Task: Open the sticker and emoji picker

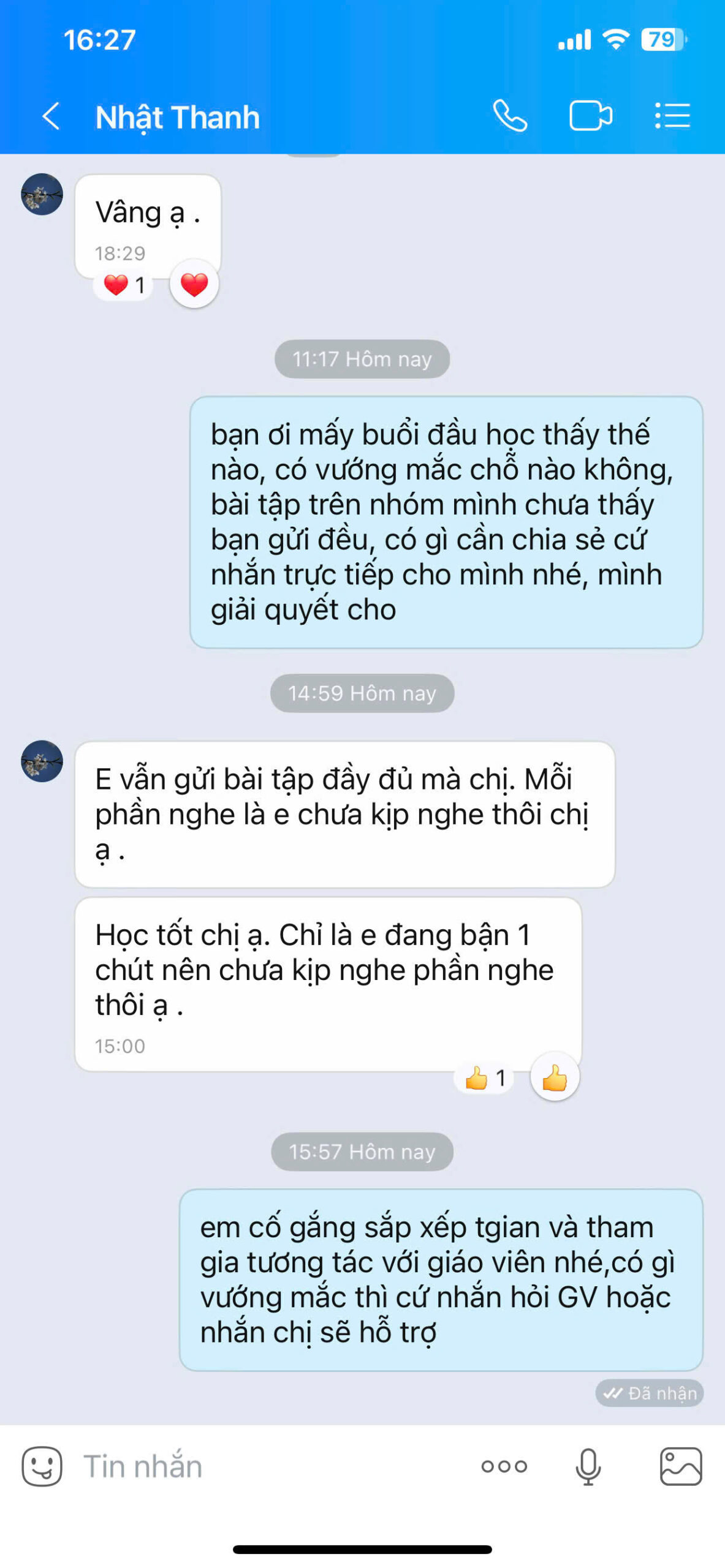Action: click(x=42, y=1466)
